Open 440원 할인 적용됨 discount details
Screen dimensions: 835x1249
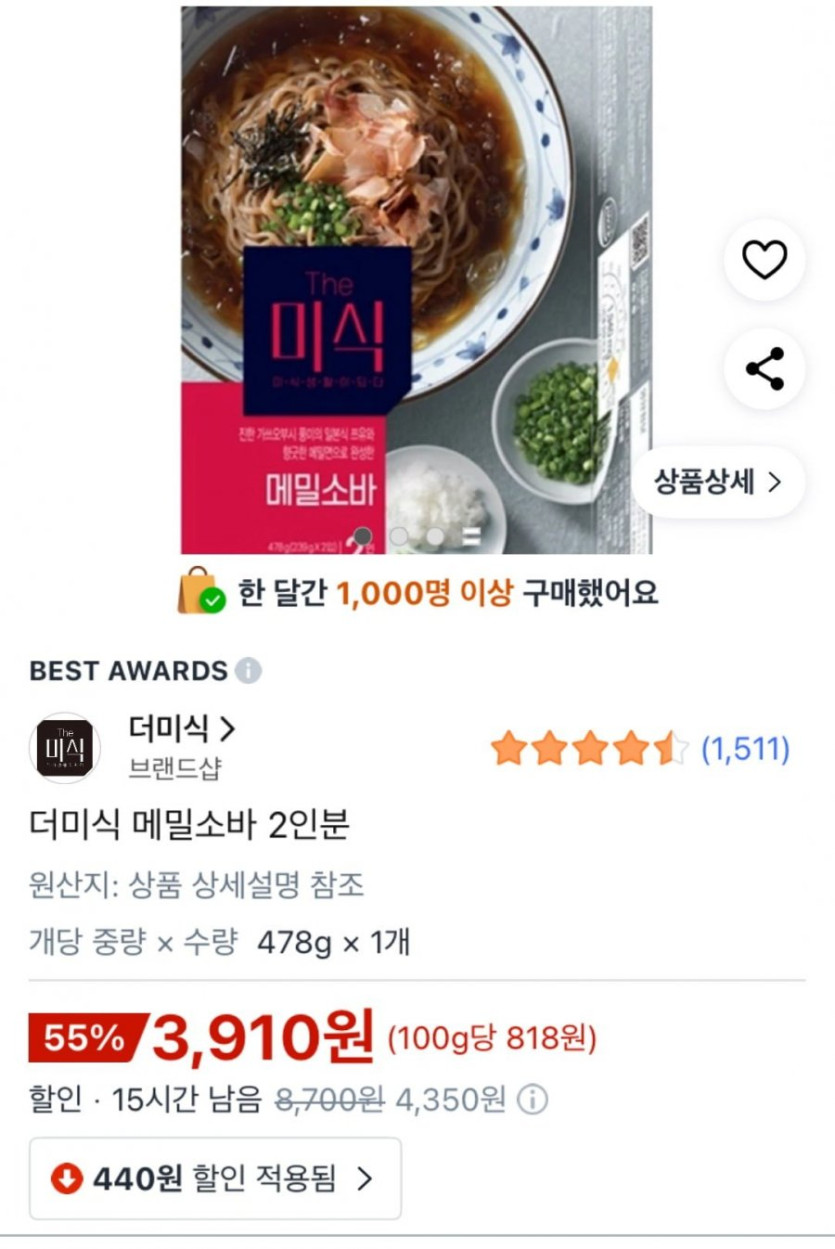(x=215, y=1179)
